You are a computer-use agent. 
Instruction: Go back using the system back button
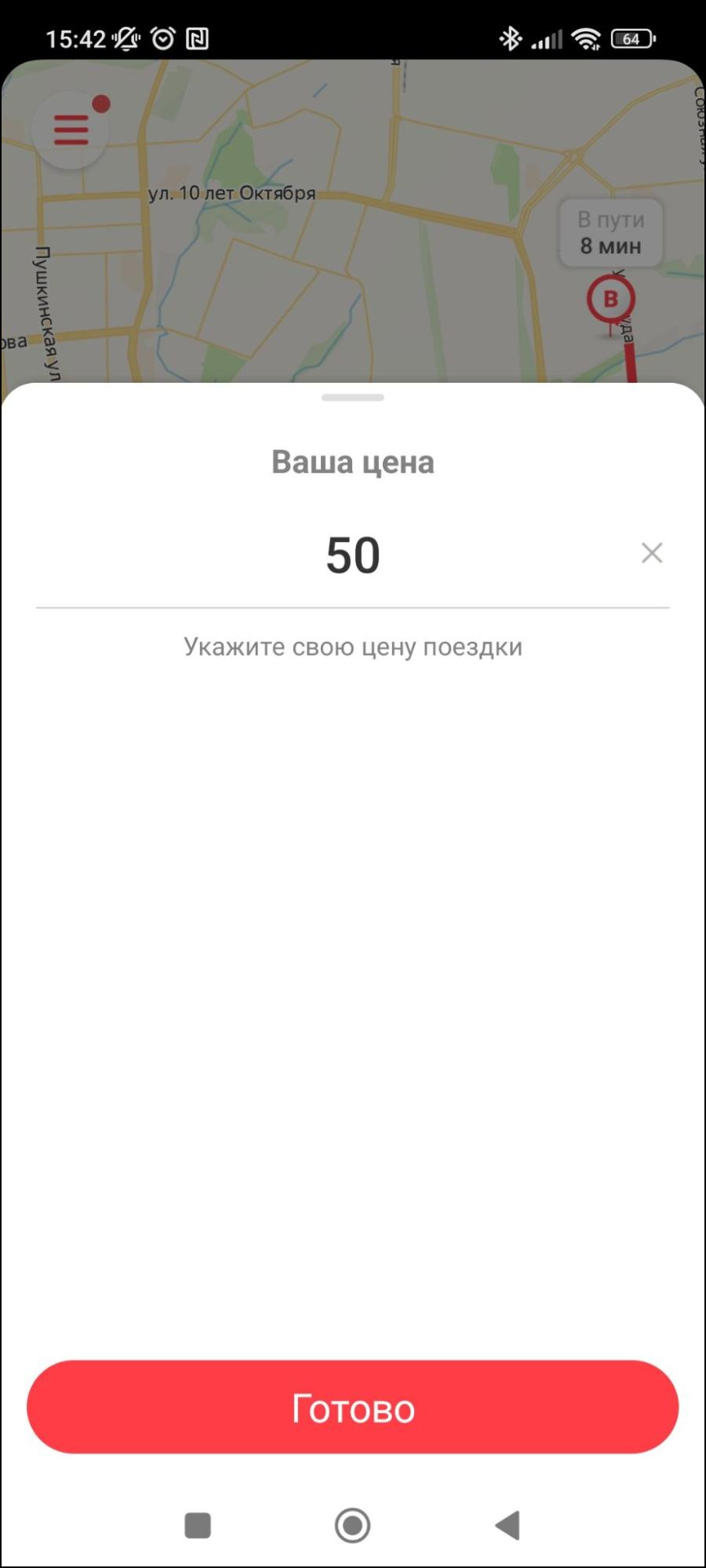coord(508,1525)
